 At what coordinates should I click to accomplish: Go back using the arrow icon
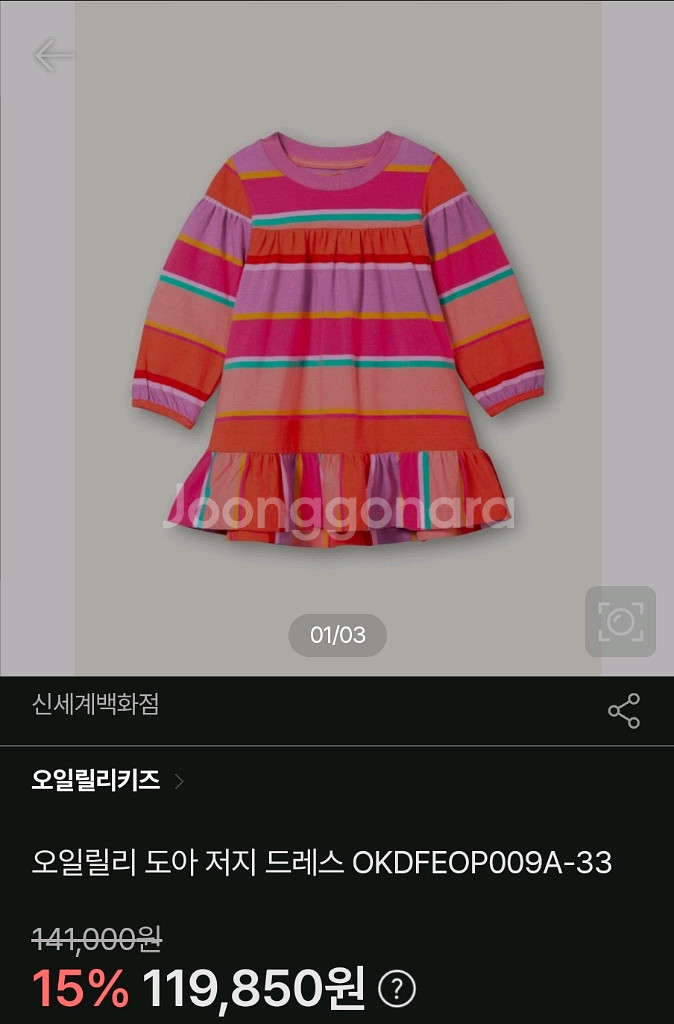pos(52,55)
